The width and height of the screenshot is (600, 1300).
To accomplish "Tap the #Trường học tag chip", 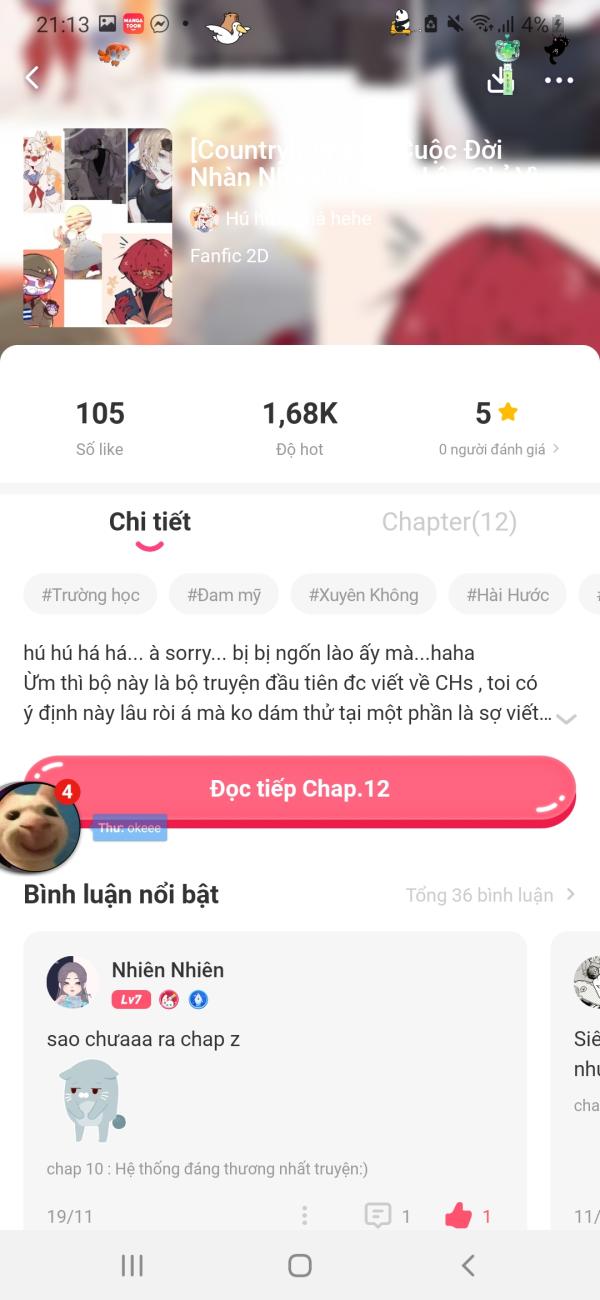I will click(x=90, y=595).
